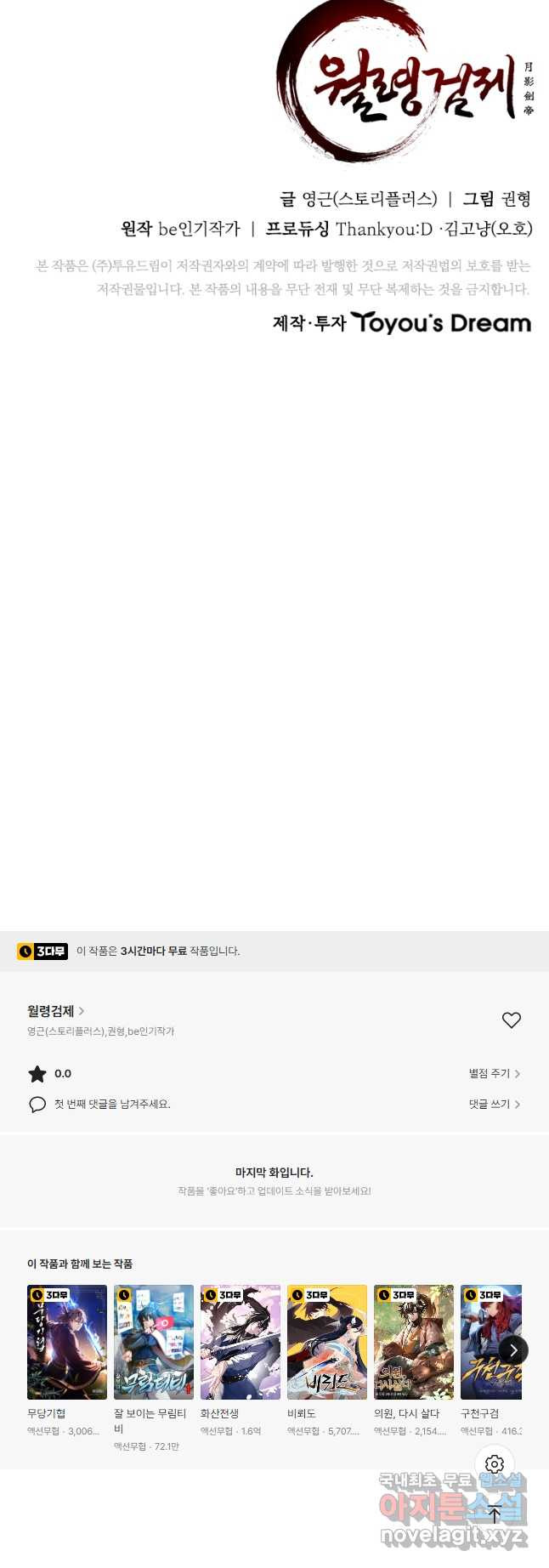Open the 화산전생 webtoon card

[240, 1343]
